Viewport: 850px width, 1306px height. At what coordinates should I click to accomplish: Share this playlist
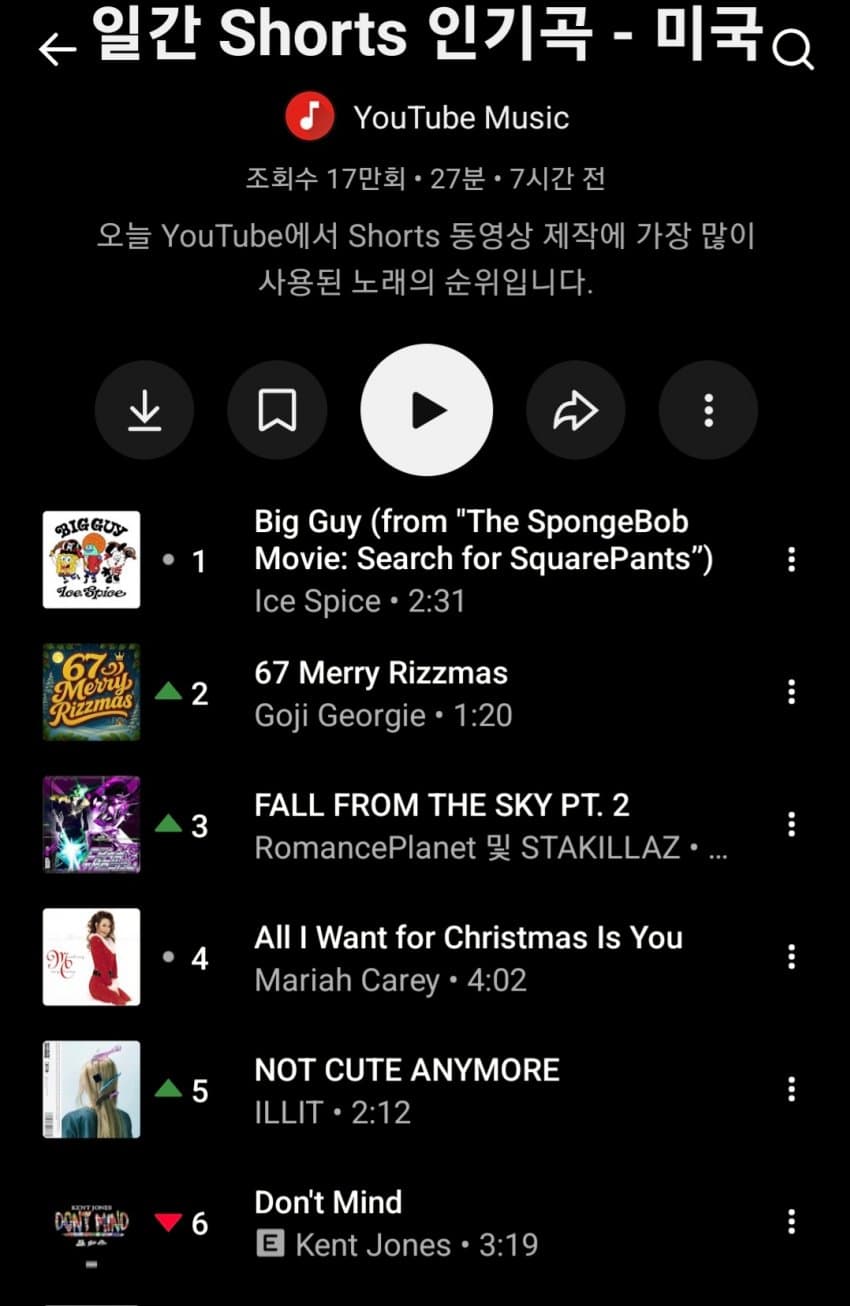click(x=576, y=410)
